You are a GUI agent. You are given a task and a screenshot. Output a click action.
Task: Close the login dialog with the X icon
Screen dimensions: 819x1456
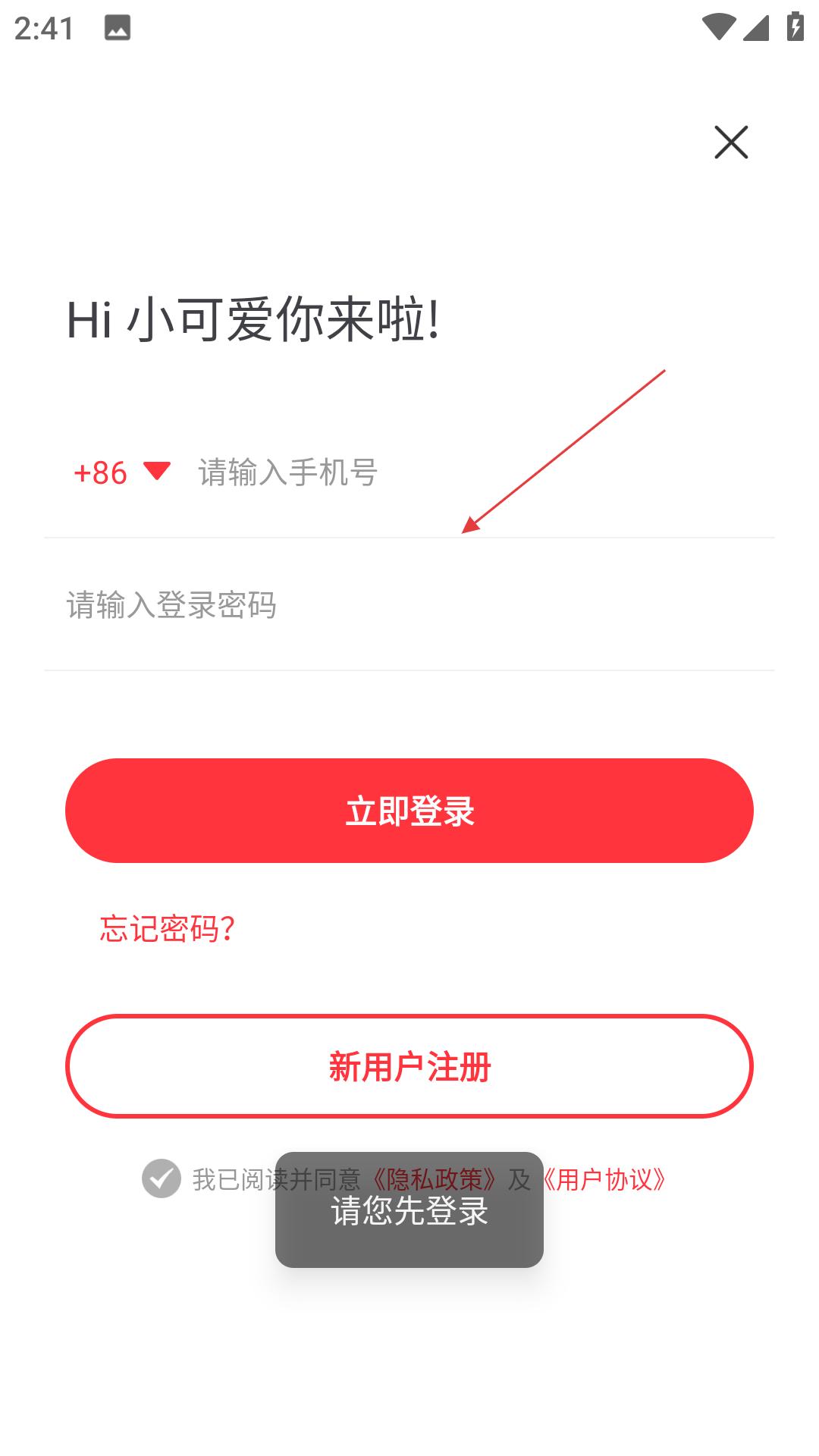[x=730, y=143]
